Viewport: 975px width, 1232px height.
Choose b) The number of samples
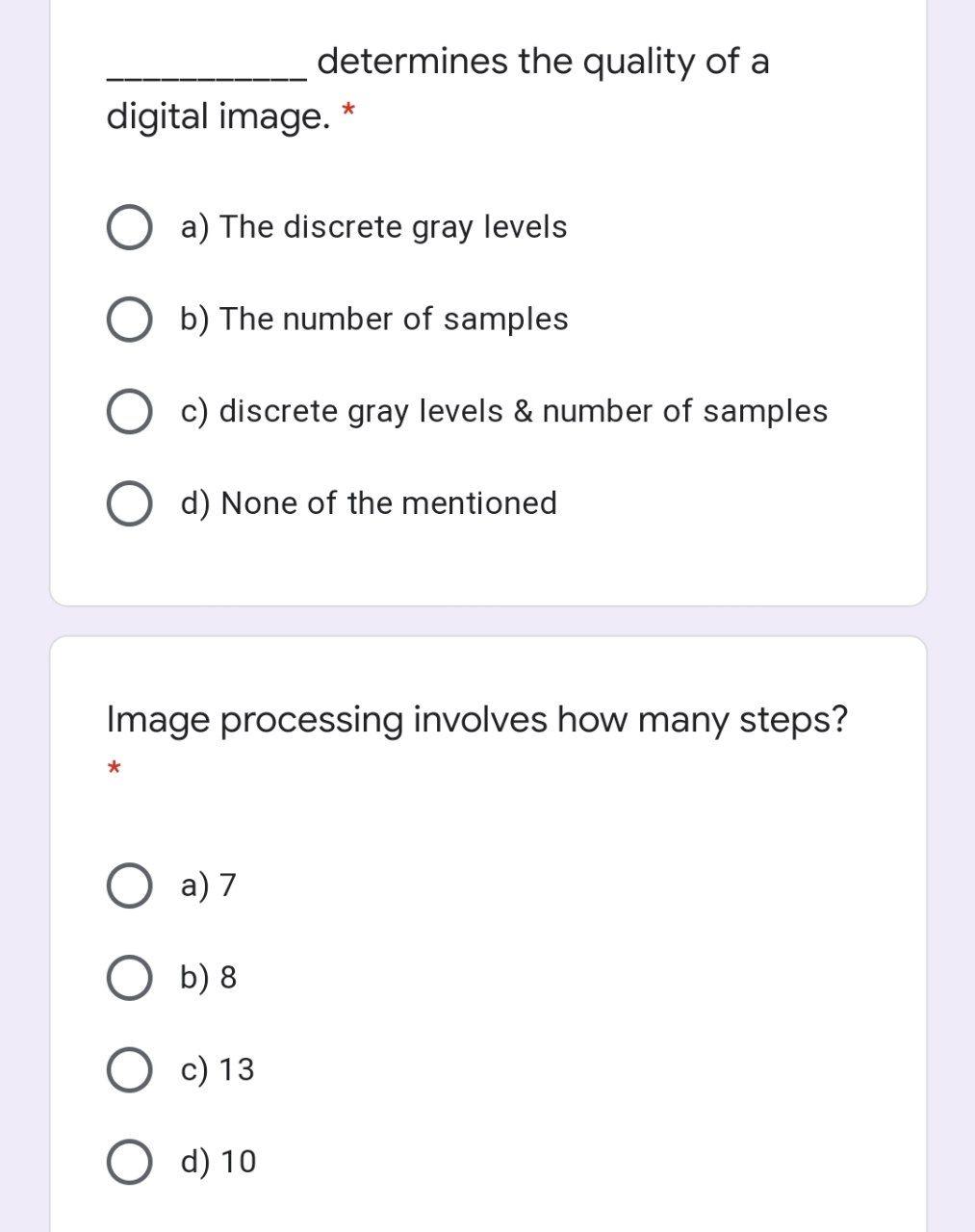[x=129, y=320]
